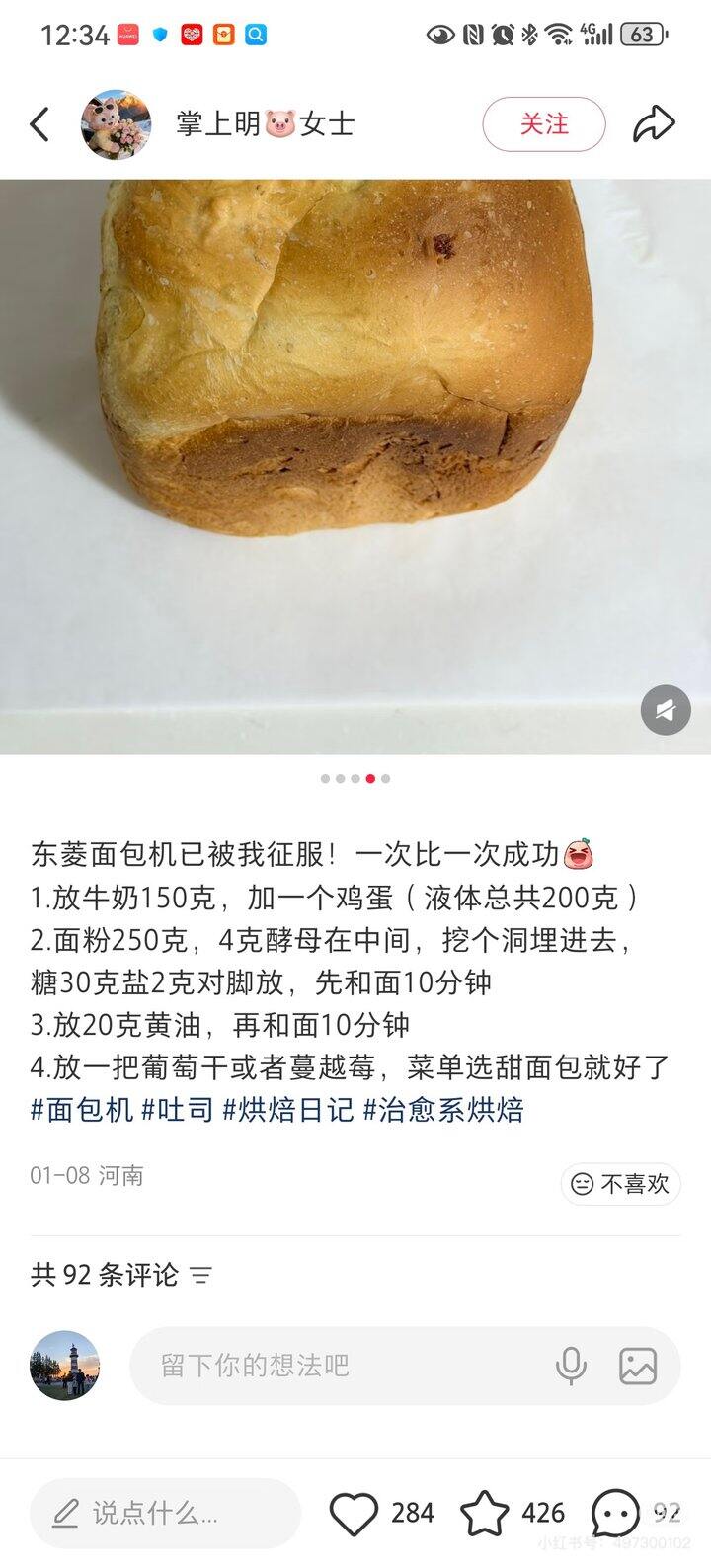This screenshot has width=711, height=1568.
Task: Open the #面包机 hashtag
Action: click(82, 1109)
